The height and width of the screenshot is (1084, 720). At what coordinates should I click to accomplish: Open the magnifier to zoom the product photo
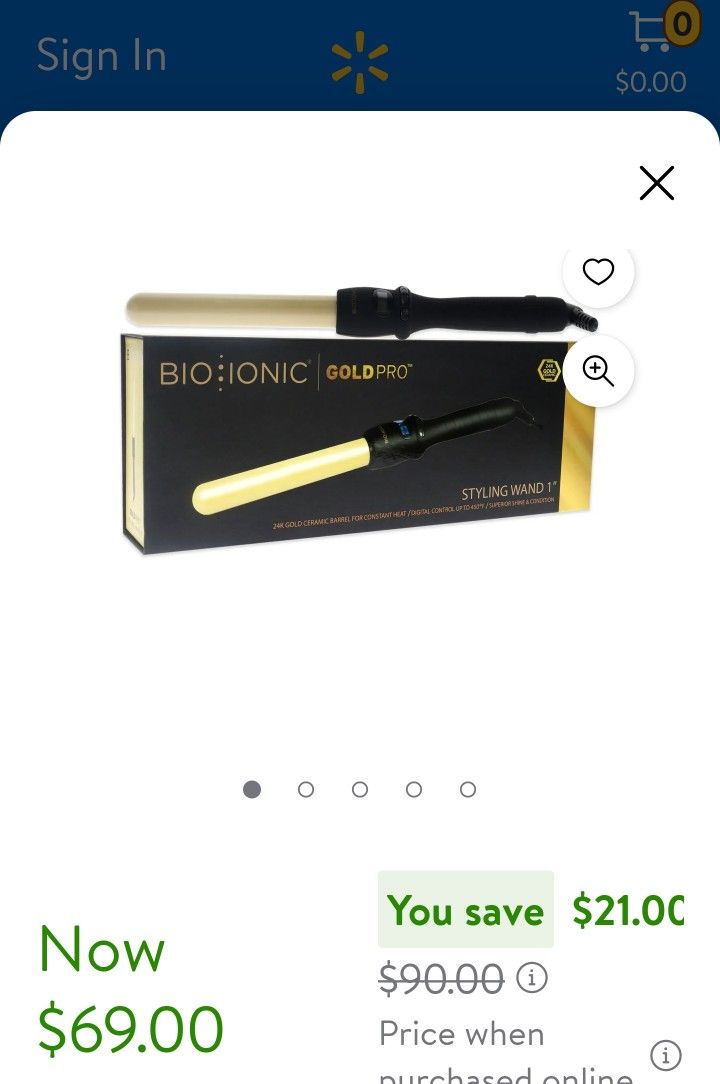tap(597, 371)
